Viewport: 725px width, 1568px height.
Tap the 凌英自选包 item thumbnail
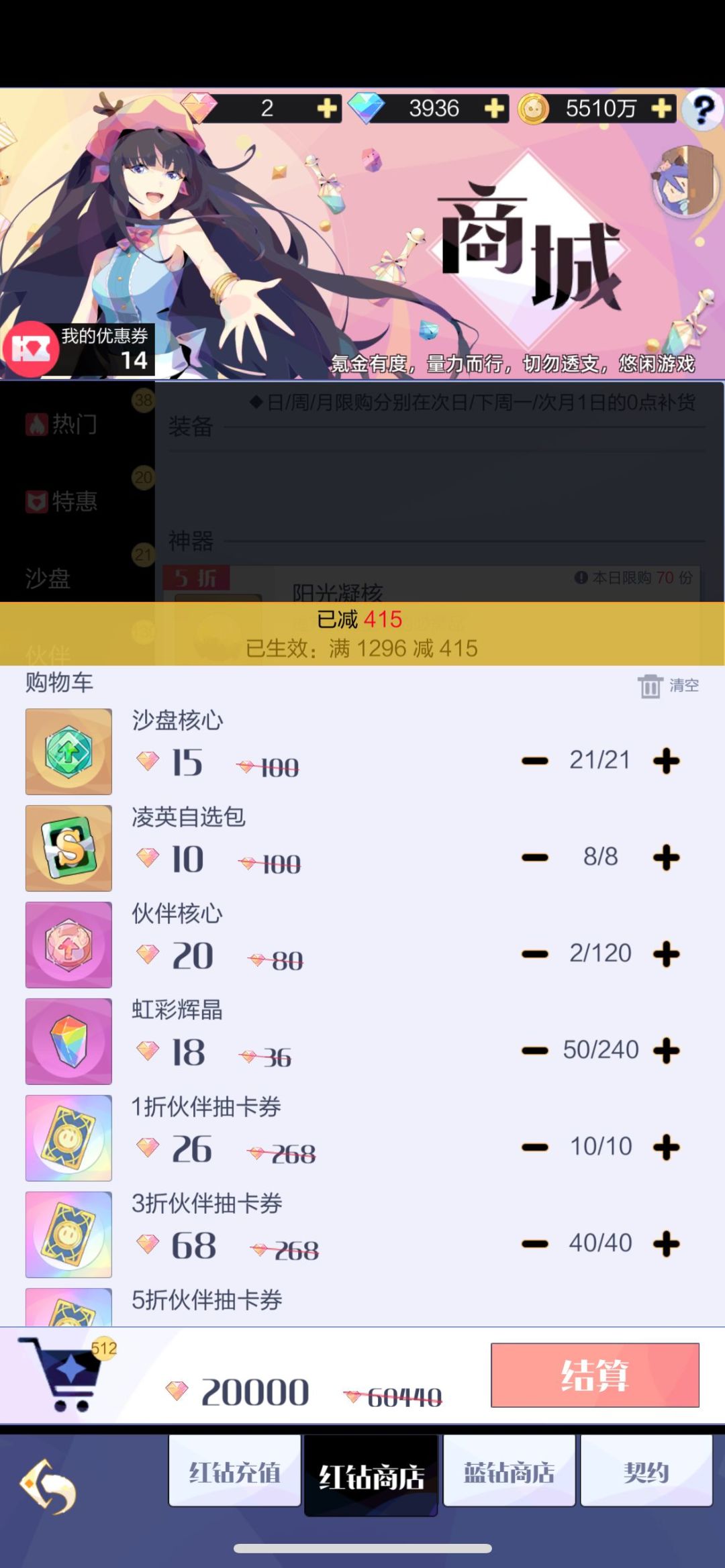click(68, 848)
